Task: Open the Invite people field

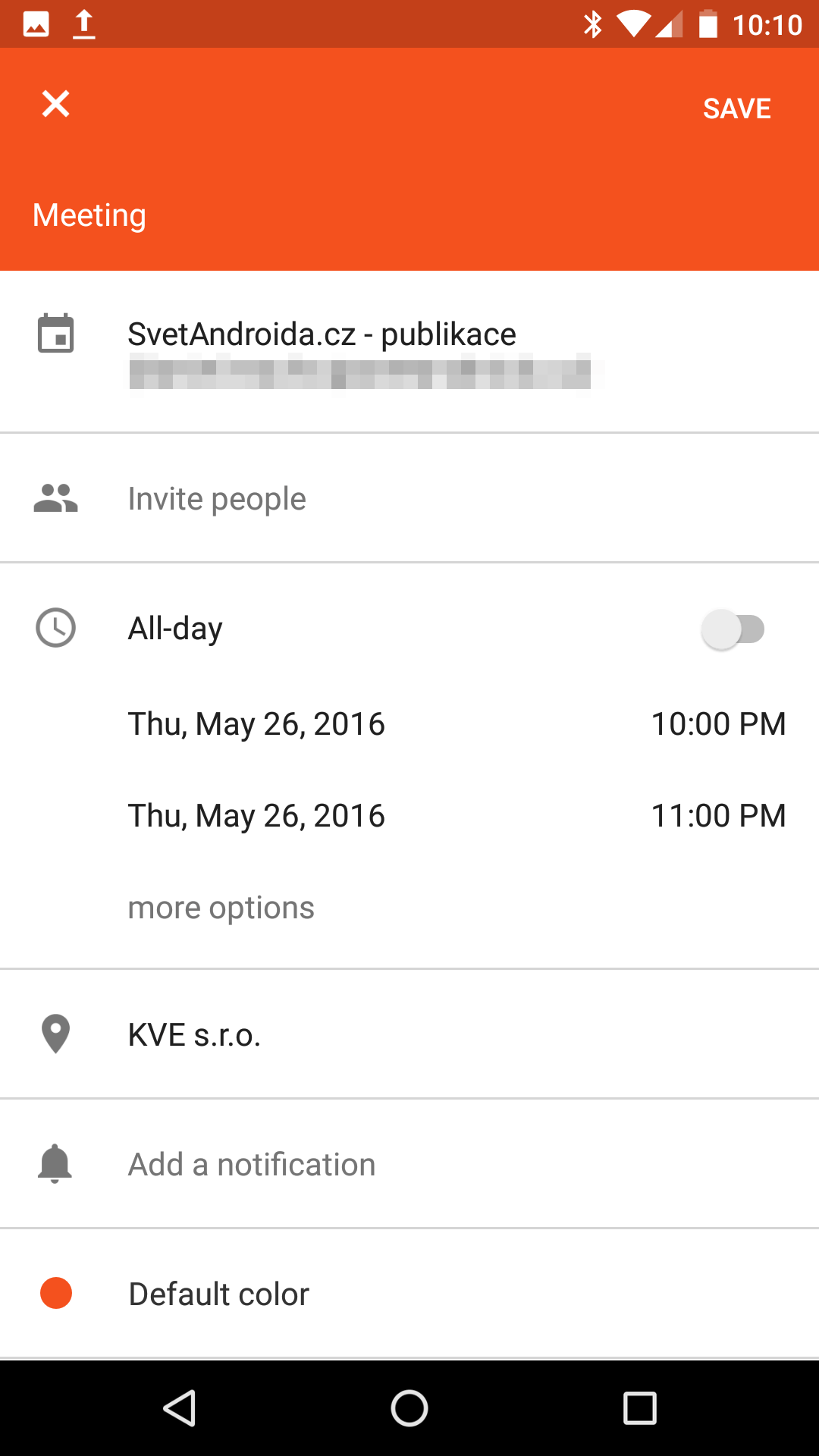Action: click(217, 499)
